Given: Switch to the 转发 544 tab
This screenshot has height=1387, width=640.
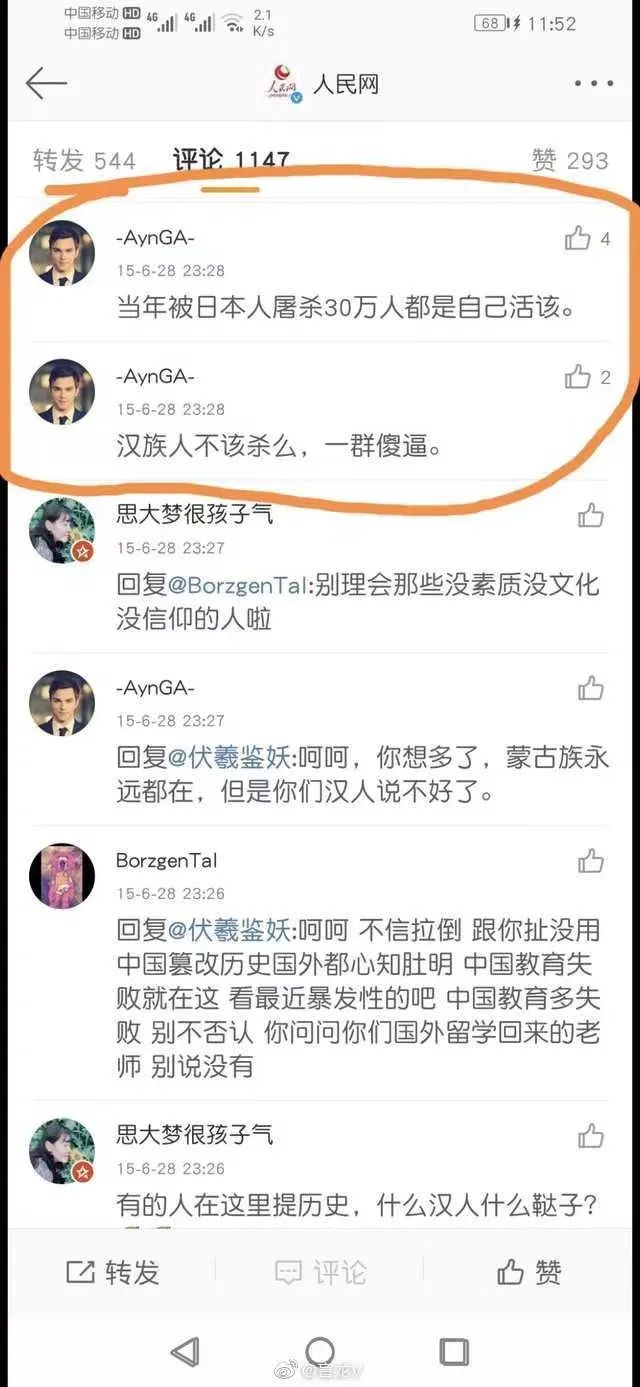Looking at the screenshot, I should tap(84, 160).
